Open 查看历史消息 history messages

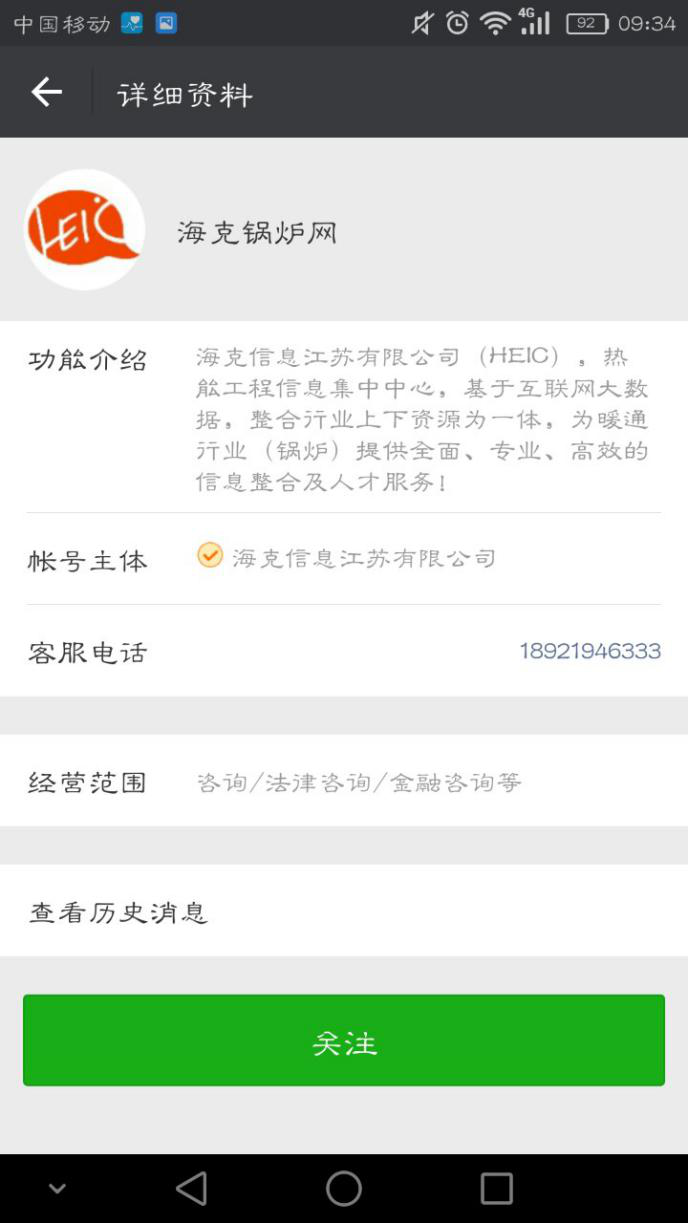344,911
